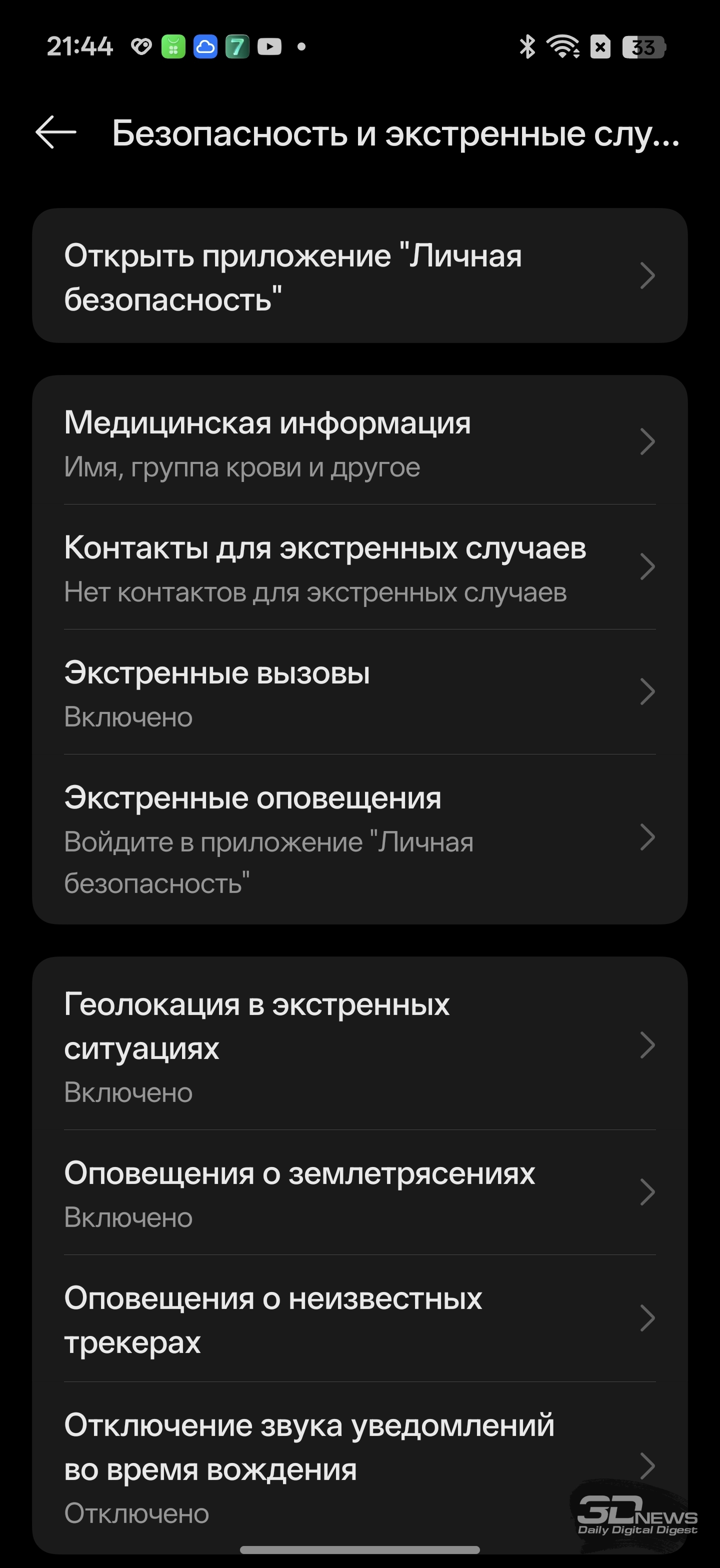Open Экстренные вызовы settings
The image size is (720, 1568).
[x=359, y=692]
